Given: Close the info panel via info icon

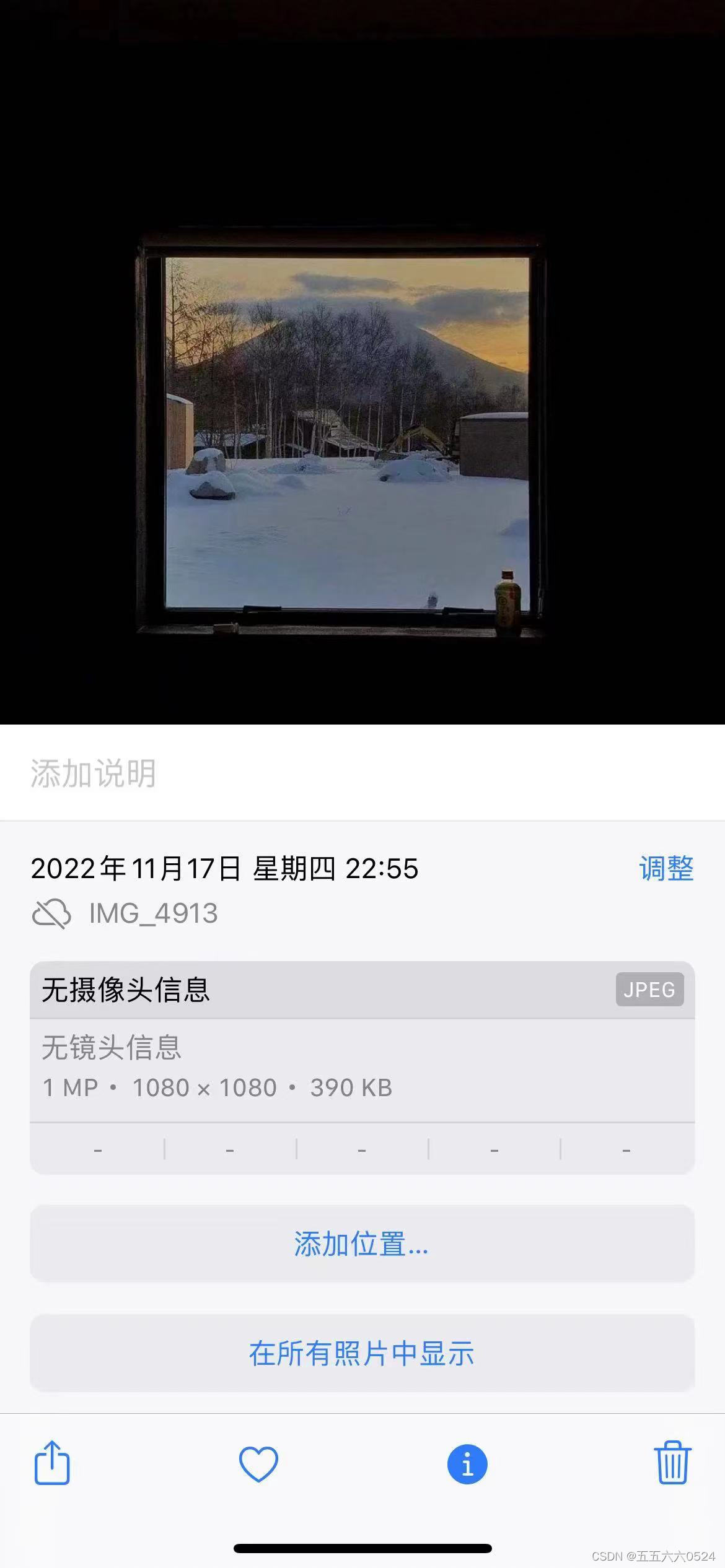Looking at the screenshot, I should [467, 1464].
